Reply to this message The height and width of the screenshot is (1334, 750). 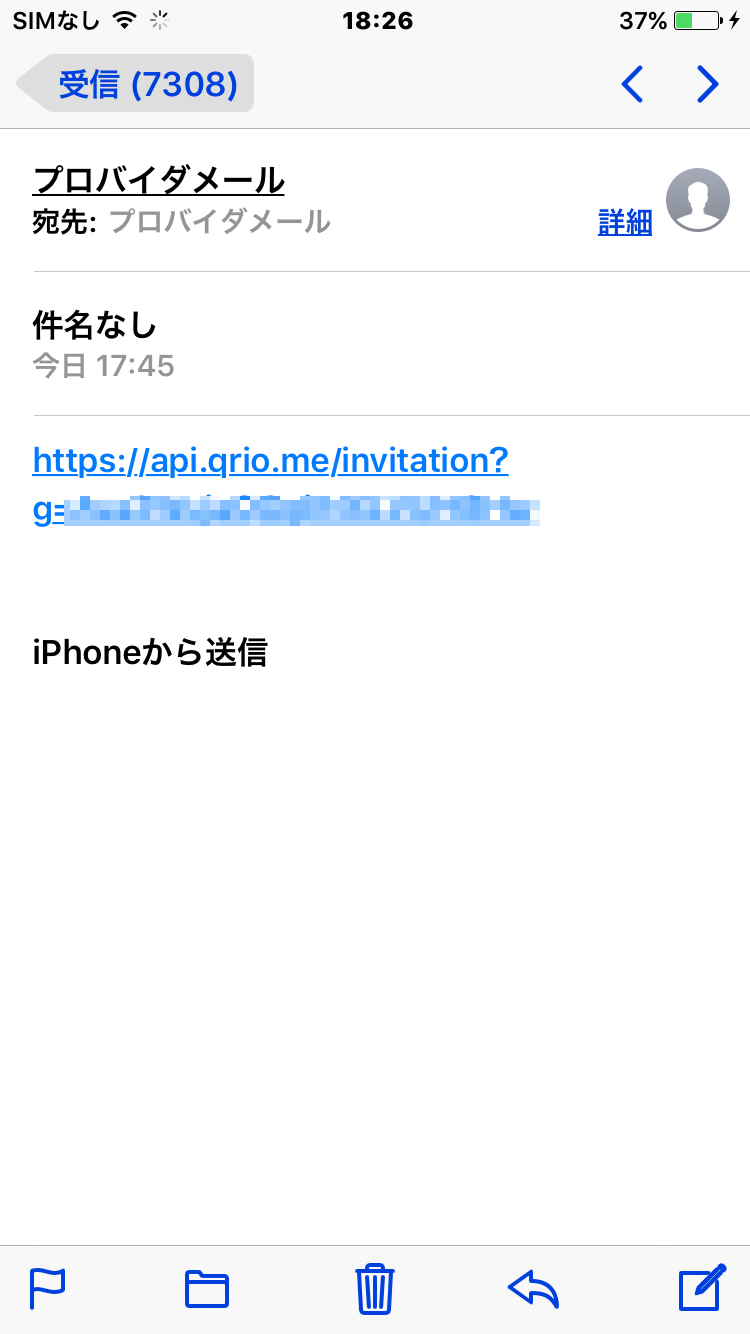[533, 1288]
